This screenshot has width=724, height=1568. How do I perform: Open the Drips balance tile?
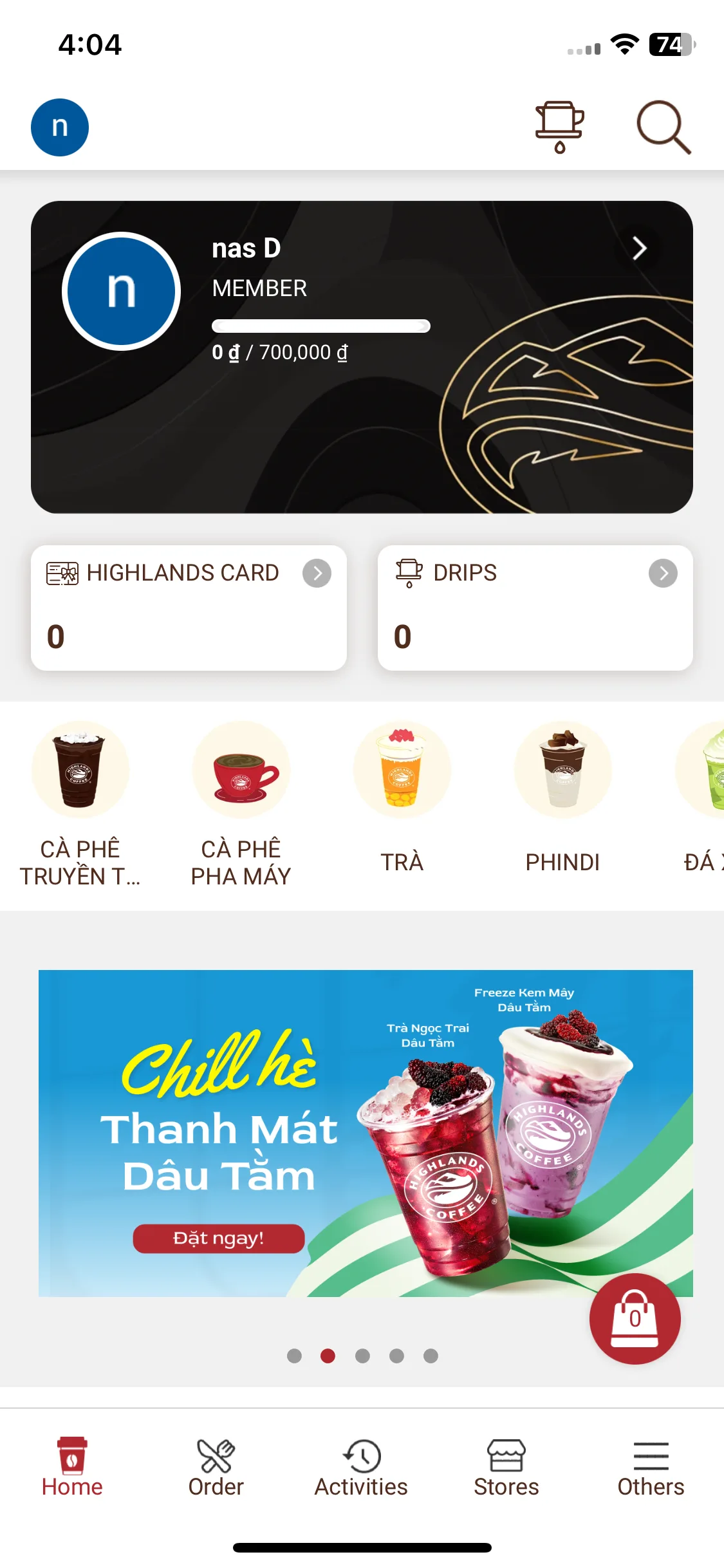(x=535, y=607)
